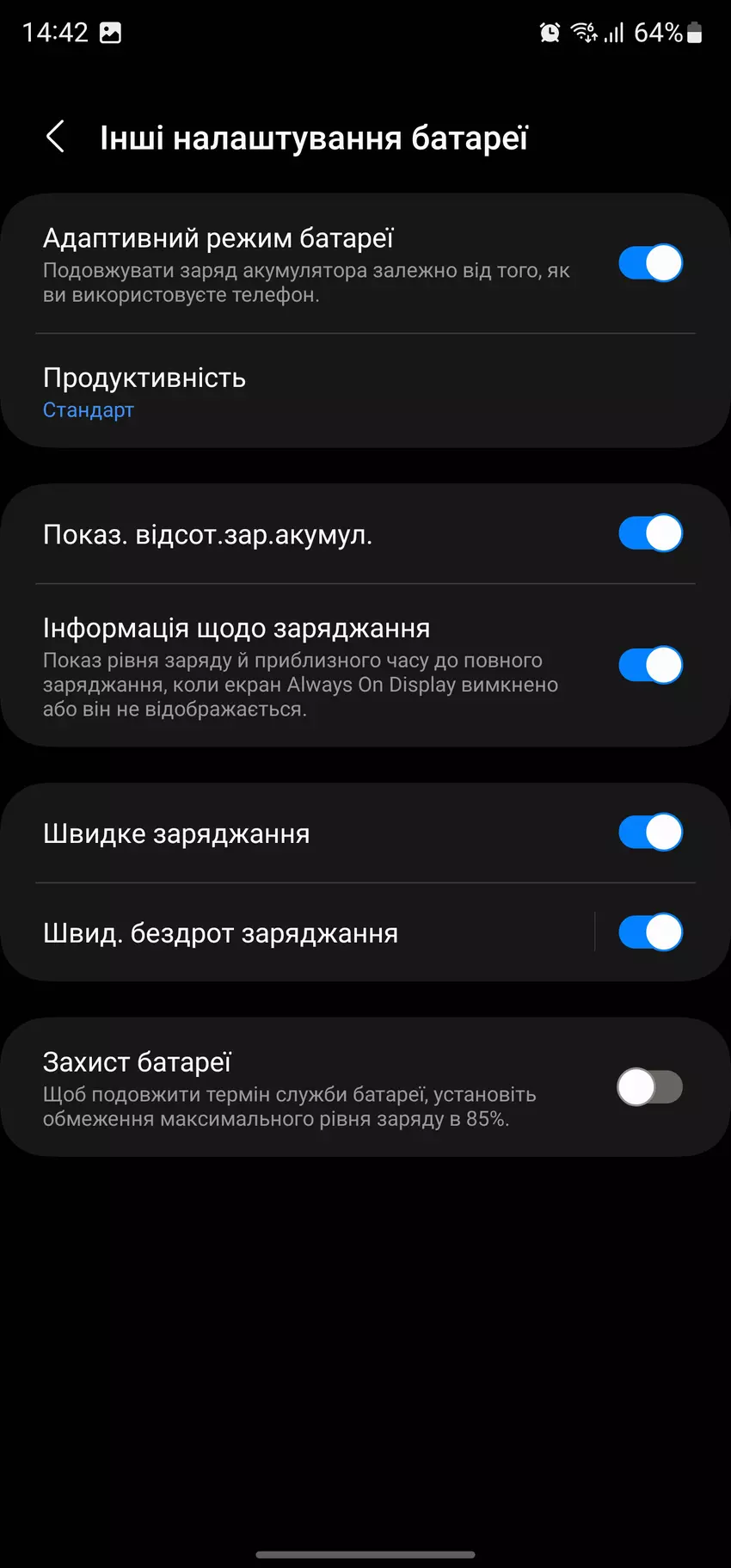
Task: Tap the Wi-Fi icon in the status bar
Action: tap(583, 31)
